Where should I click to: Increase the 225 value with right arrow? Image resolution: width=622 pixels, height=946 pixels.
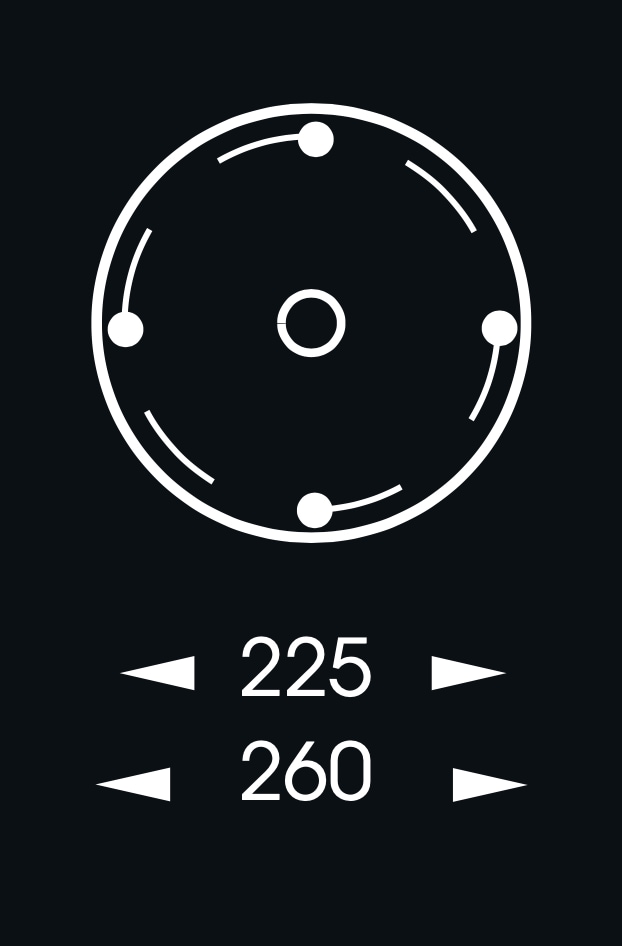[x=468, y=673]
